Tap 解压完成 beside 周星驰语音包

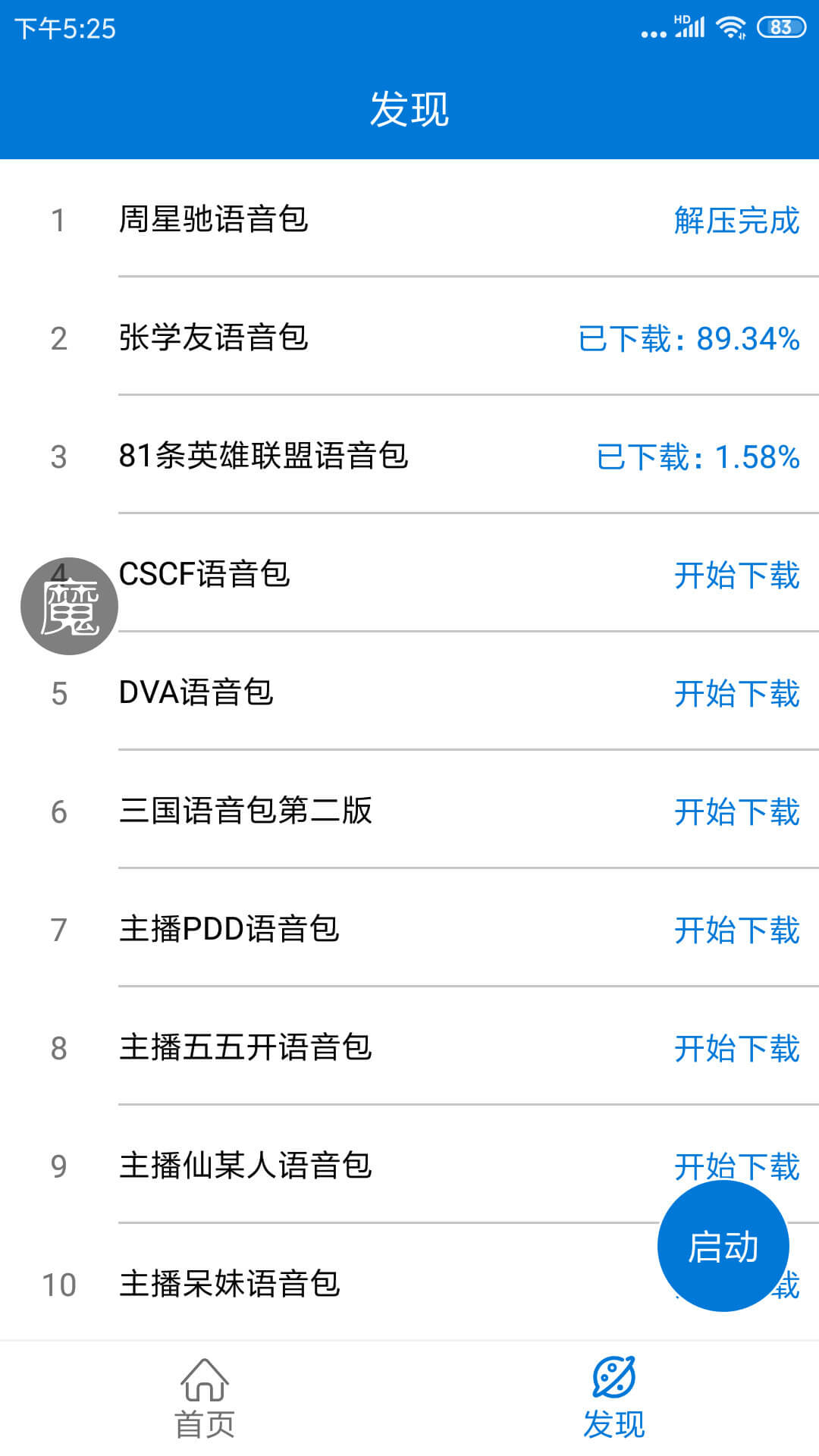(737, 220)
